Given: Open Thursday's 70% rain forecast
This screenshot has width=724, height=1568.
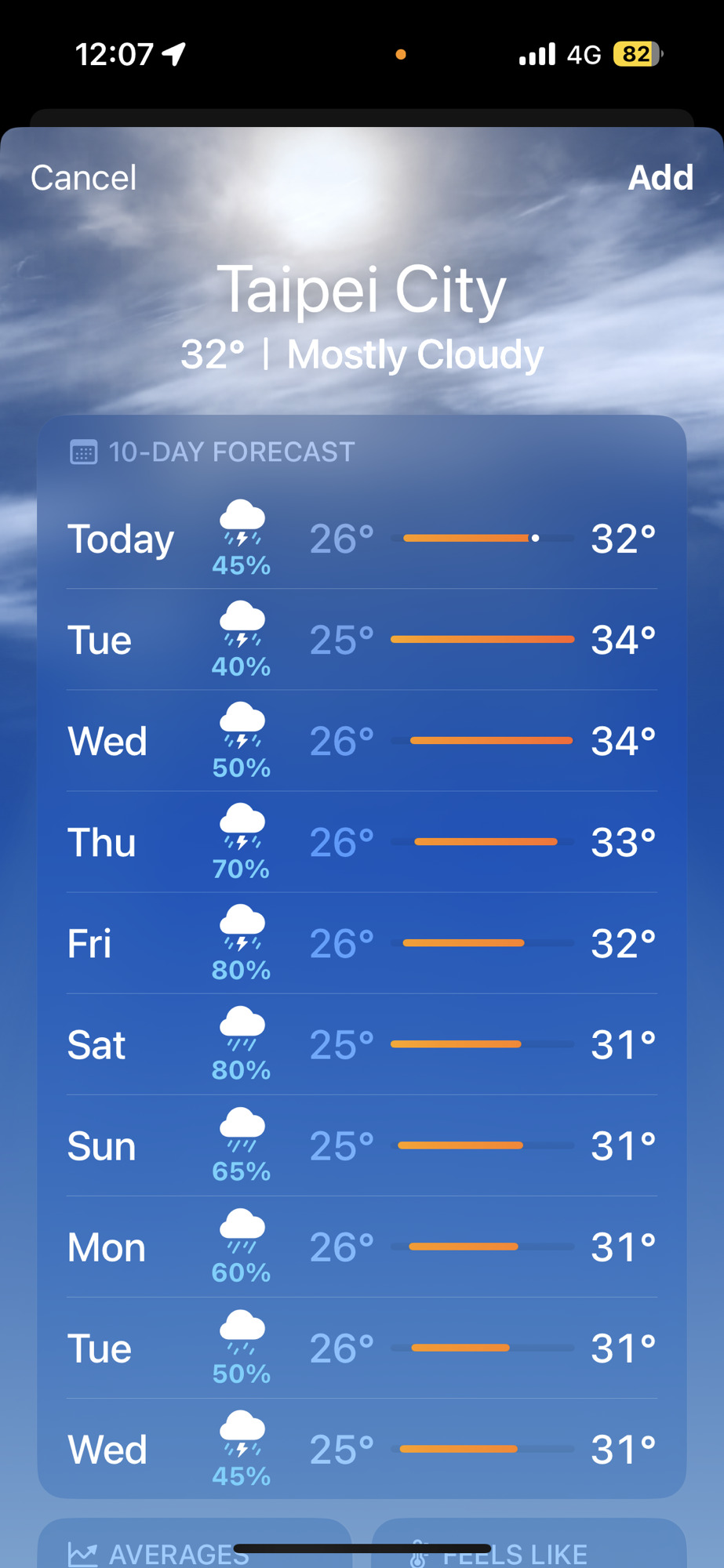Looking at the screenshot, I should [x=361, y=843].
